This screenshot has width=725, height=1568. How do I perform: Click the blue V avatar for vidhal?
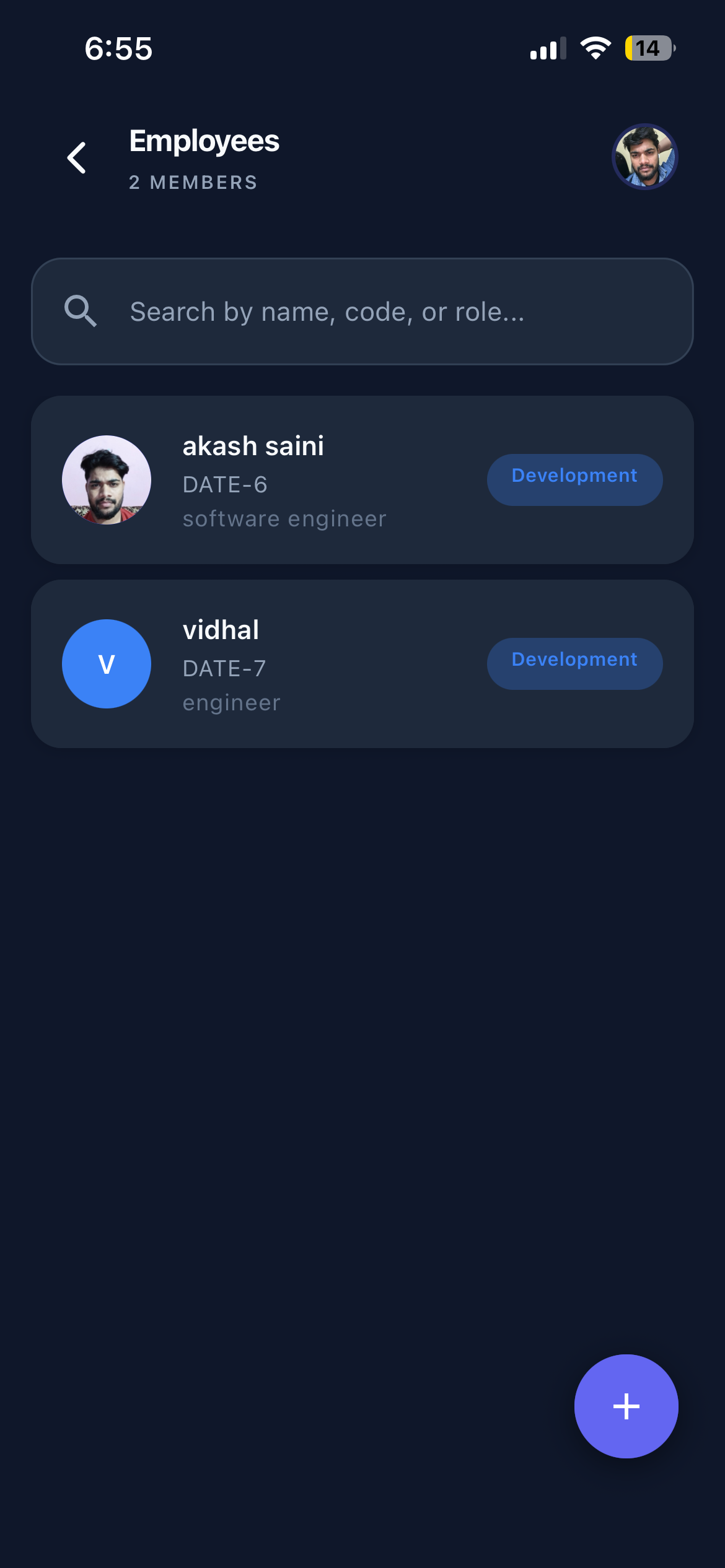pyautogui.click(x=106, y=663)
